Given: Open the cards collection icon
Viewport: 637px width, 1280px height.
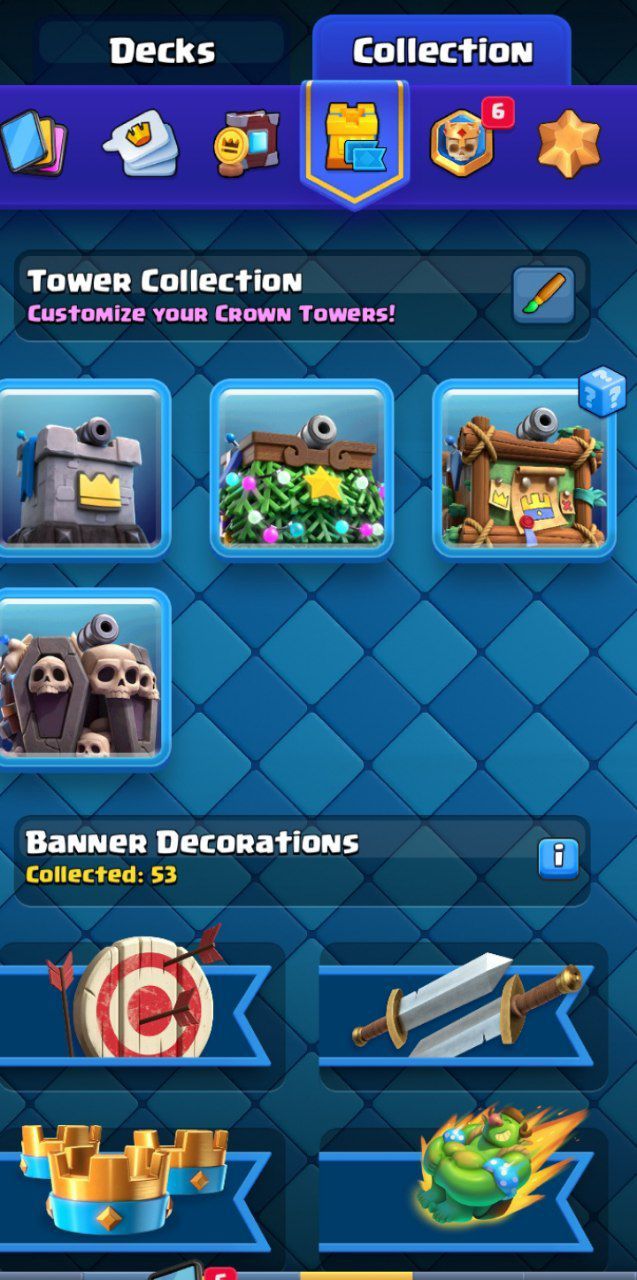Looking at the screenshot, I should (32, 144).
